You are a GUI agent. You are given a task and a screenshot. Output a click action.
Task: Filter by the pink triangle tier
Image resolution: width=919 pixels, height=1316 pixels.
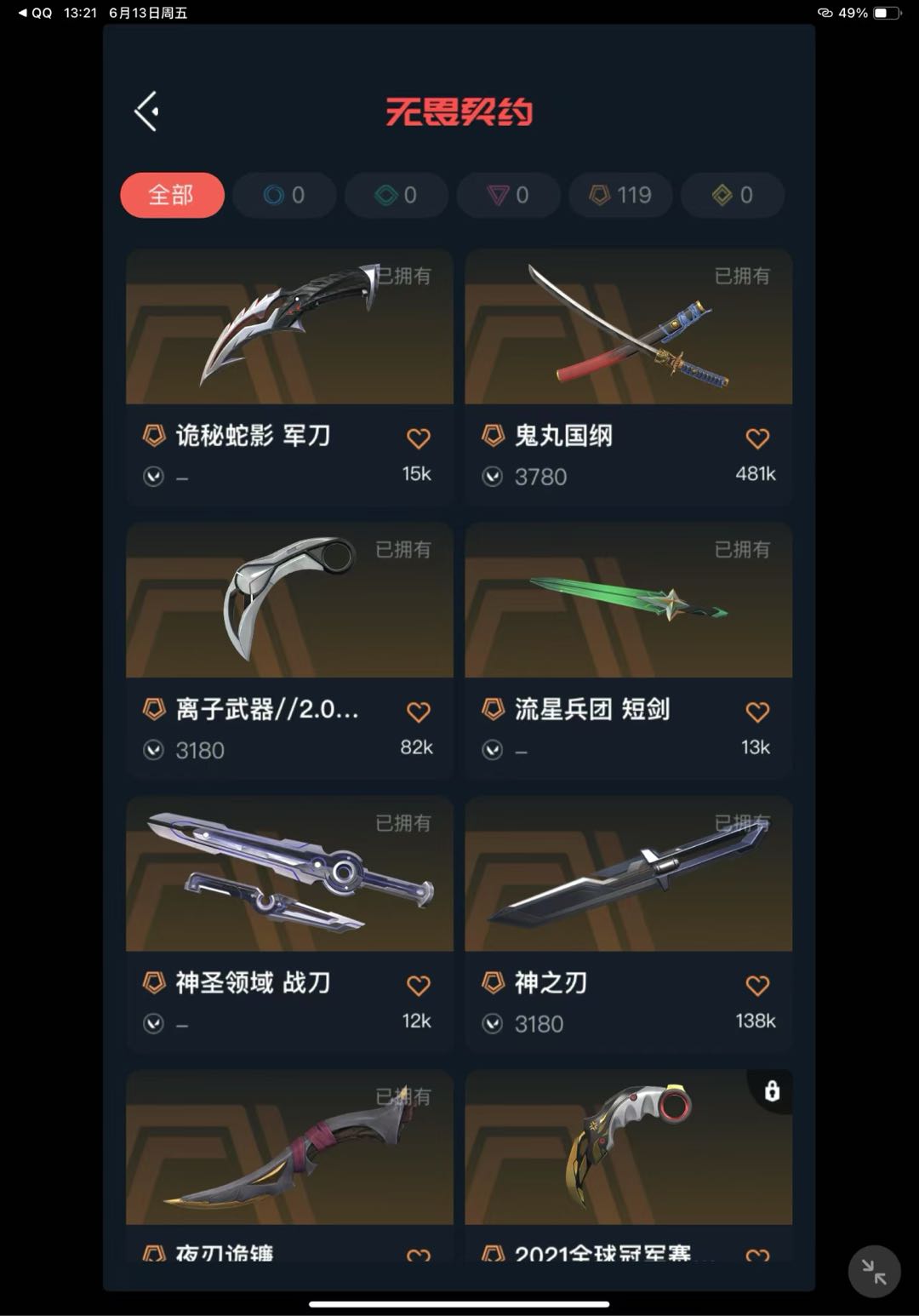tap(509, 195)
